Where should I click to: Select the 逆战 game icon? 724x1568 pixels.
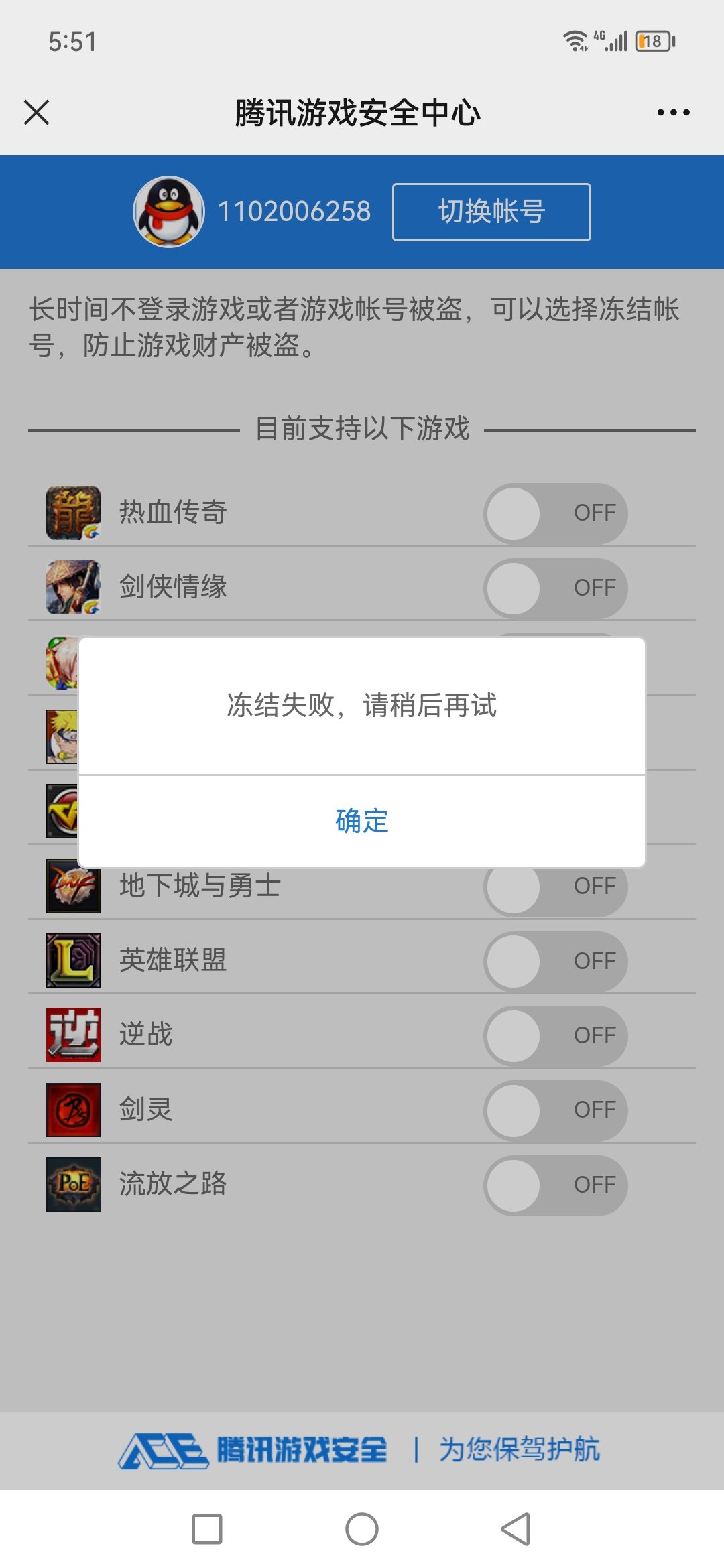click(x=72, y=1035)
